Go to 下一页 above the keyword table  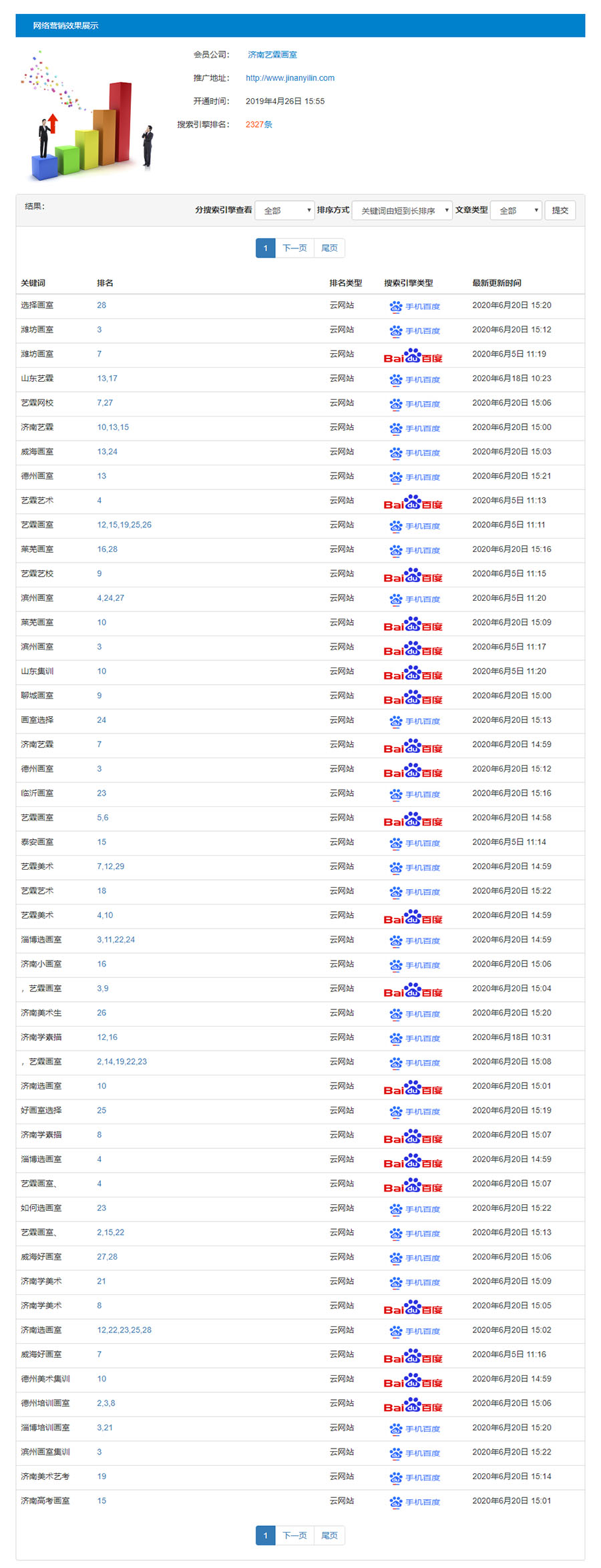[x=294, y=248]
